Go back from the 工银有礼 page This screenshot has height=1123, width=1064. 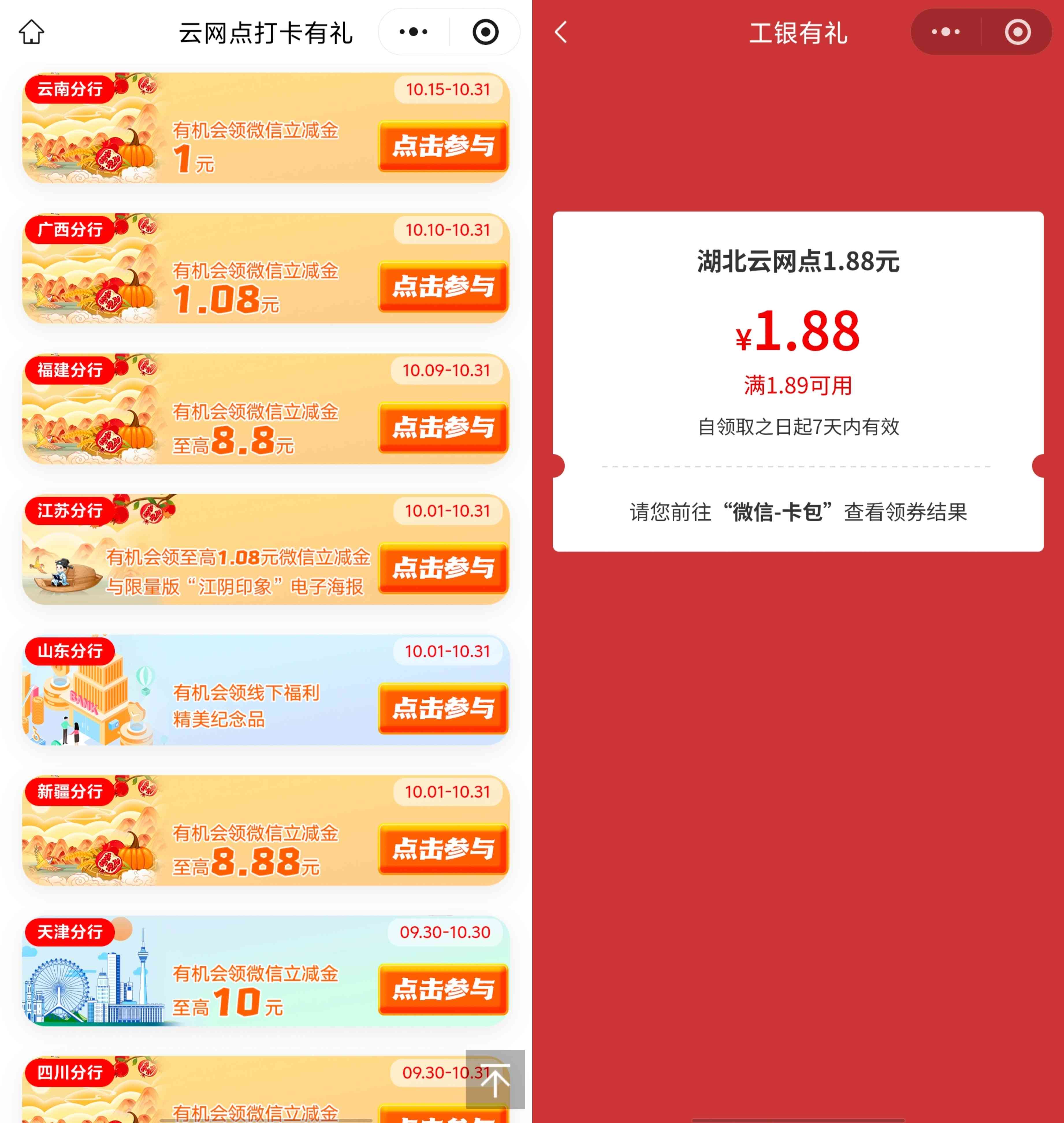561,32
